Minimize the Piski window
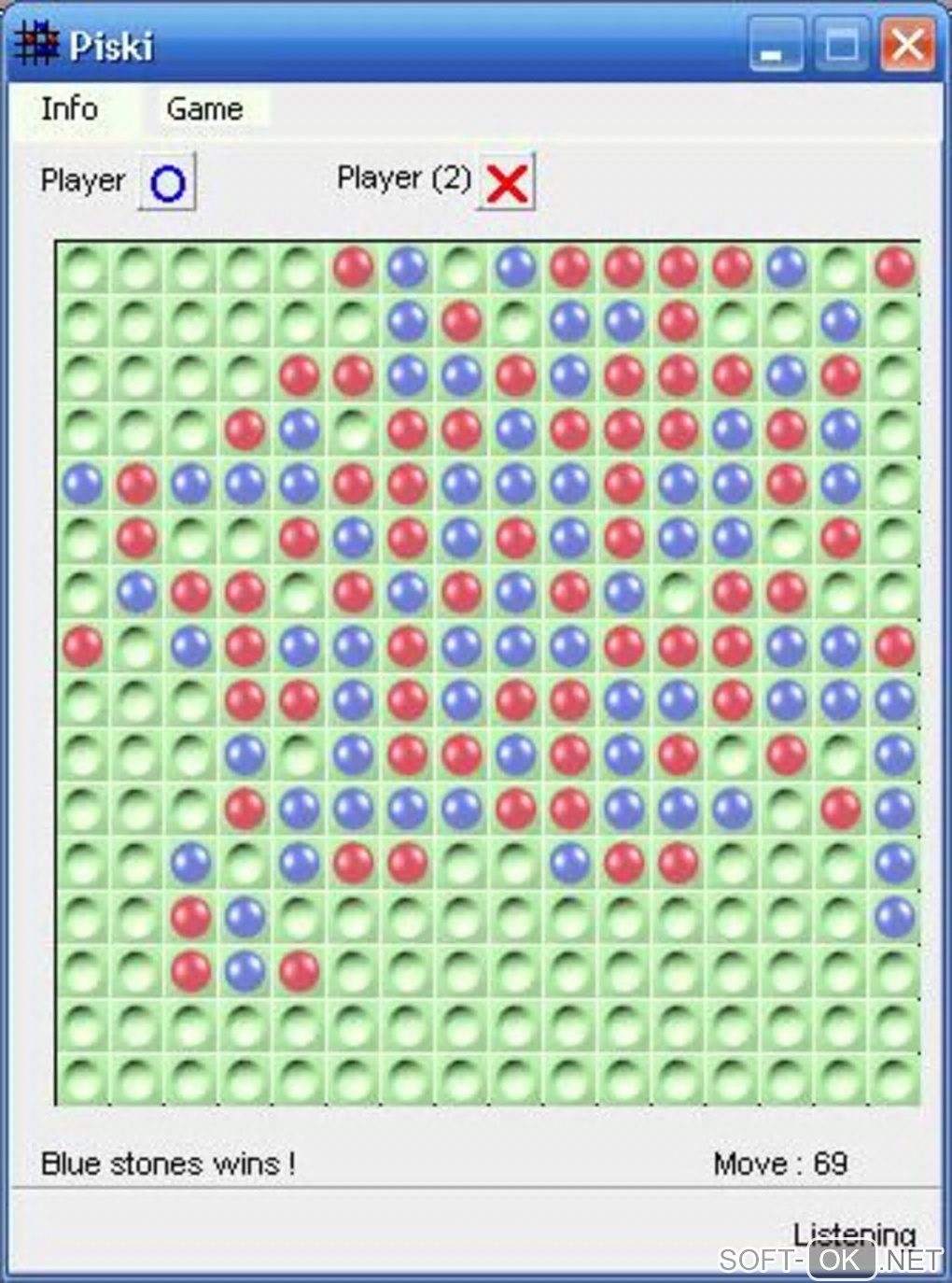This screenshot has height=1283, width=952. coord(774,46)
